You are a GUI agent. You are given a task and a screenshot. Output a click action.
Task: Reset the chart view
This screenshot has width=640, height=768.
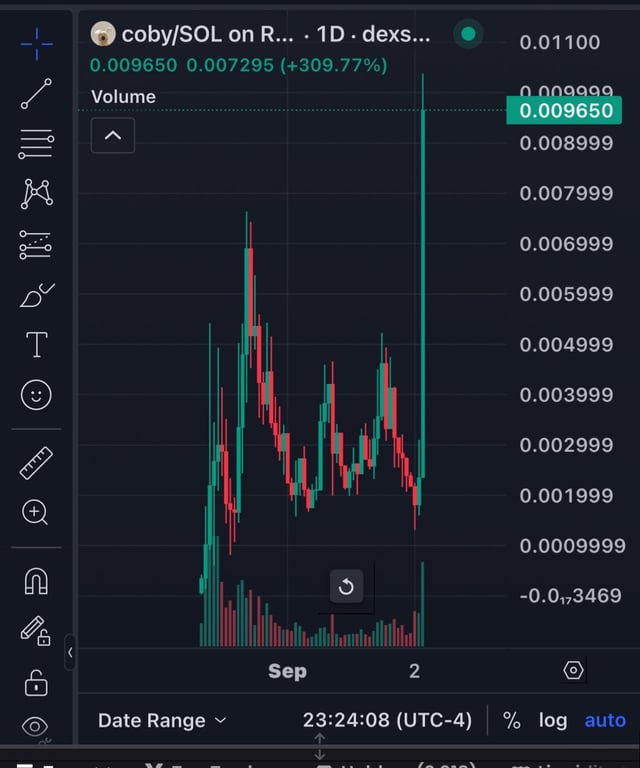(346, 587)
